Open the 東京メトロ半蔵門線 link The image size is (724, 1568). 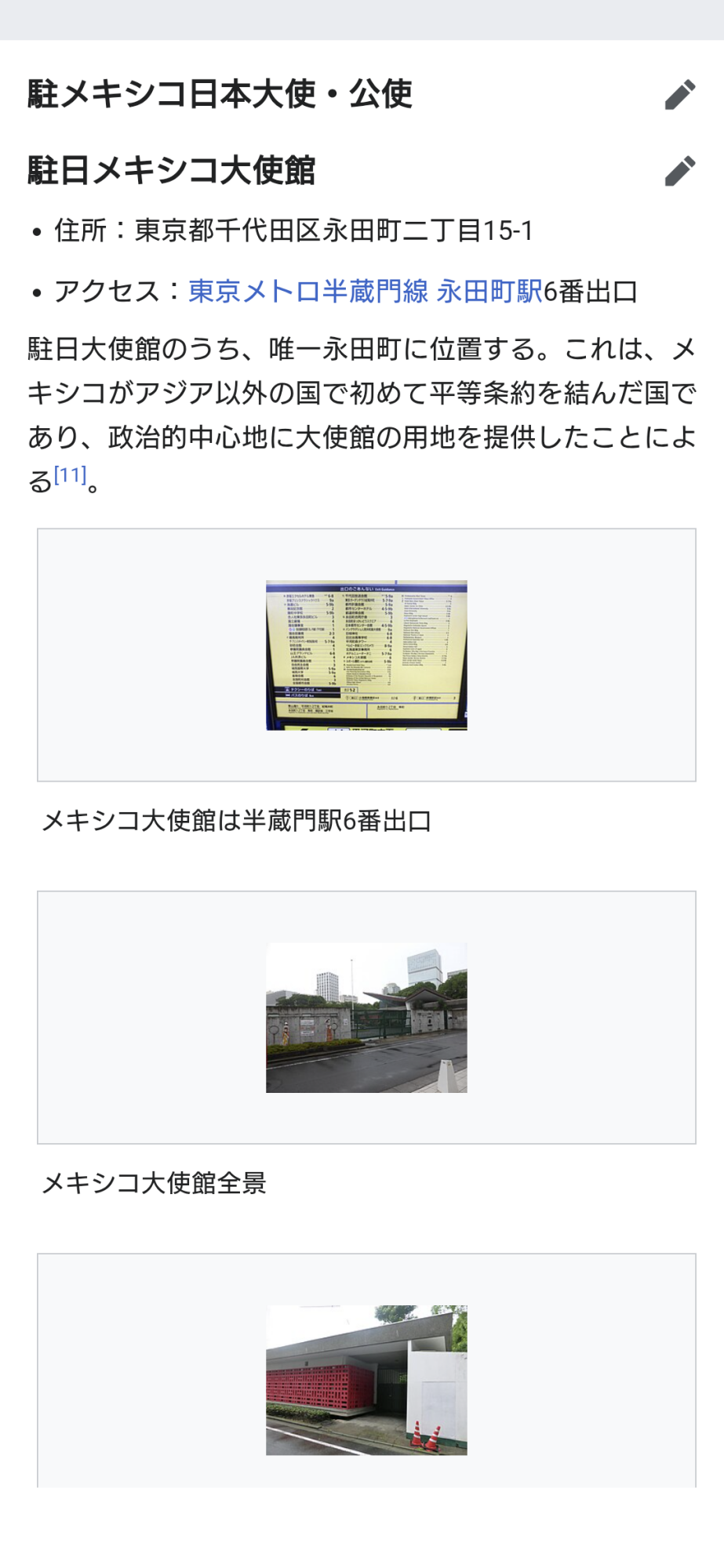pos(307,292)
